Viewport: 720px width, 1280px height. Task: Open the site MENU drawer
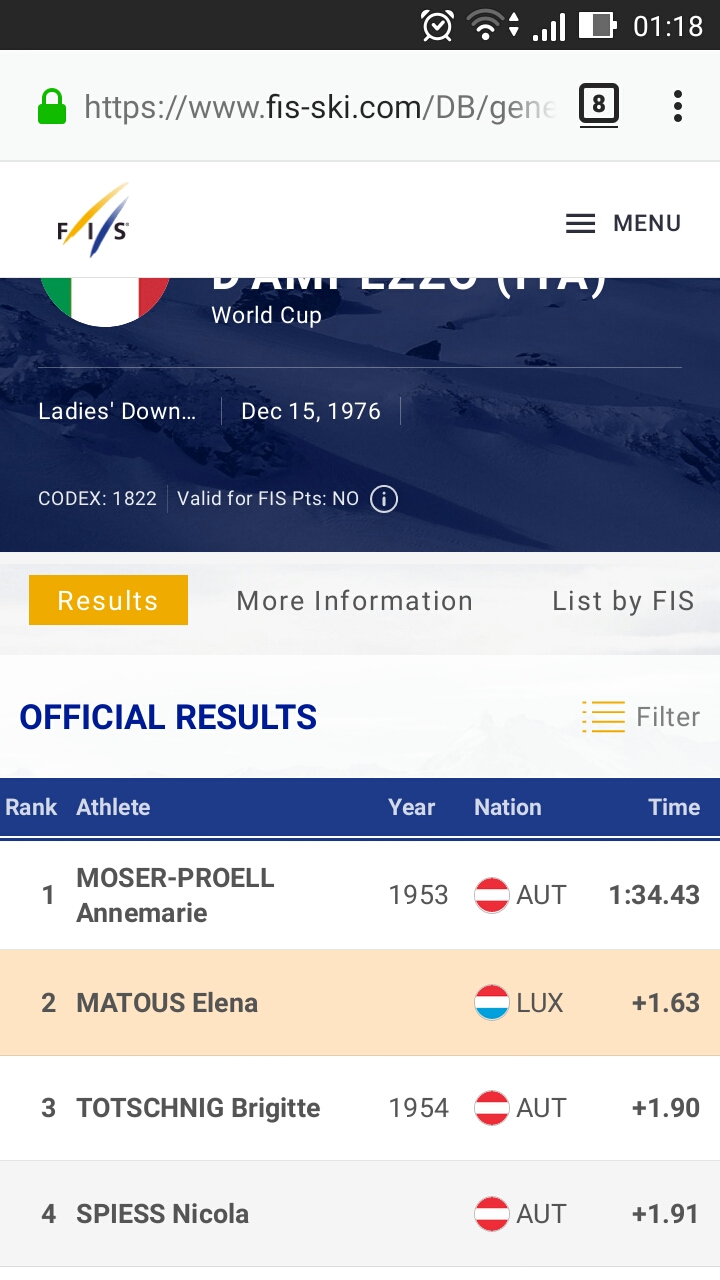[623, 223]
